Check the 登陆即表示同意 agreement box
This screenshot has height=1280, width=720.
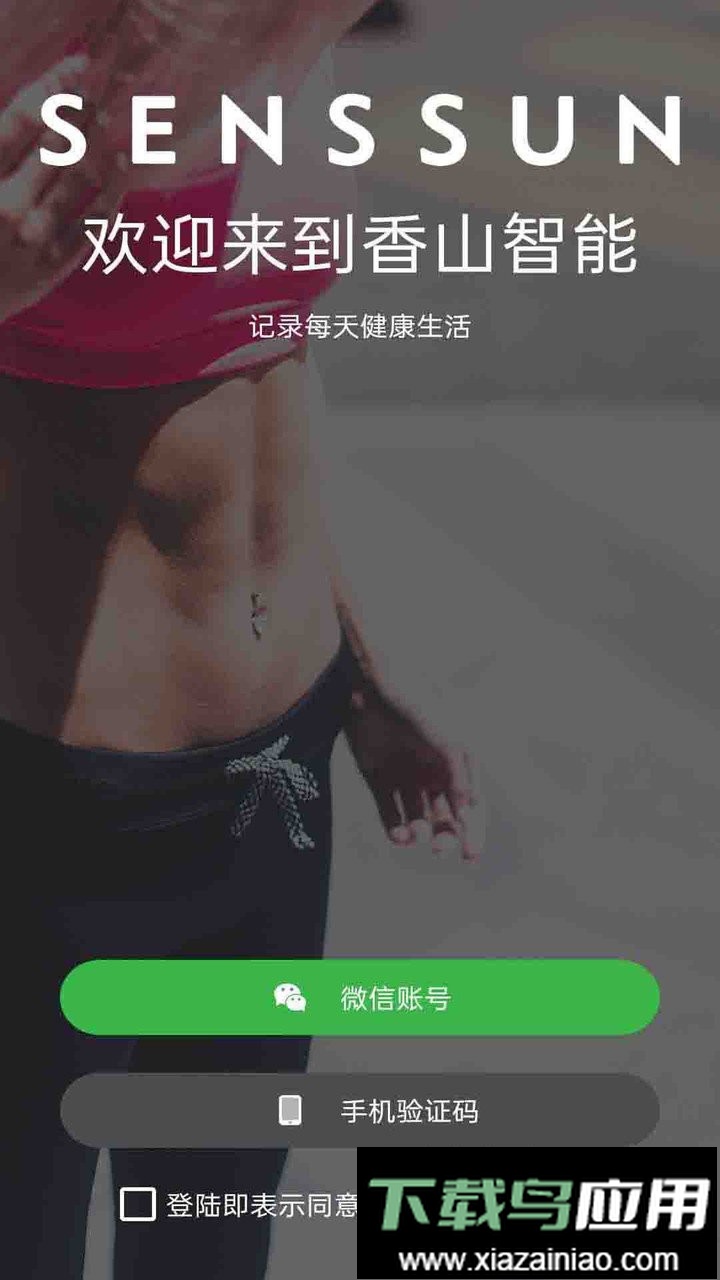pos(138,1204)
